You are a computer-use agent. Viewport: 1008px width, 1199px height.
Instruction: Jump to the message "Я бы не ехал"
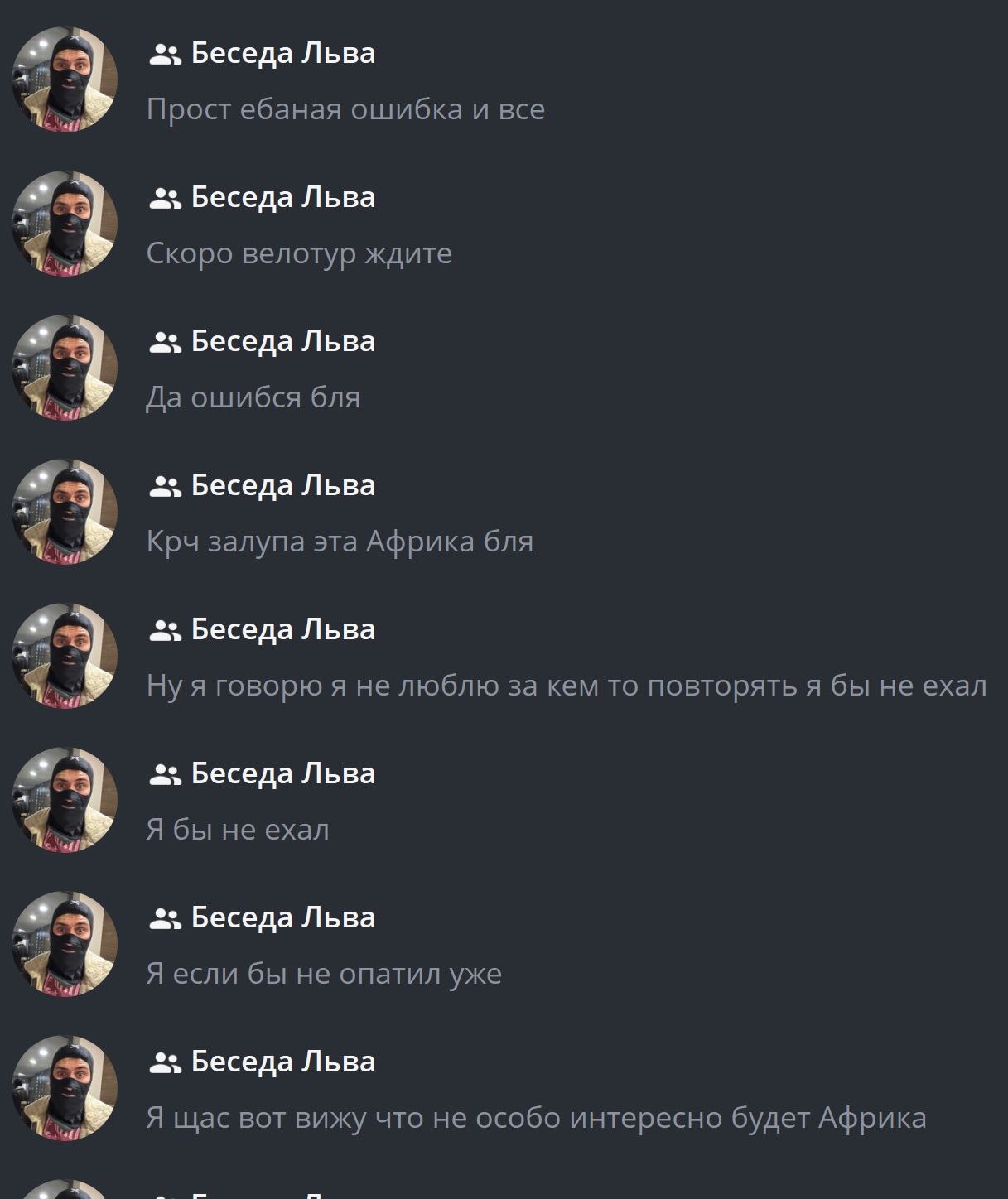[x=504, y=801]
